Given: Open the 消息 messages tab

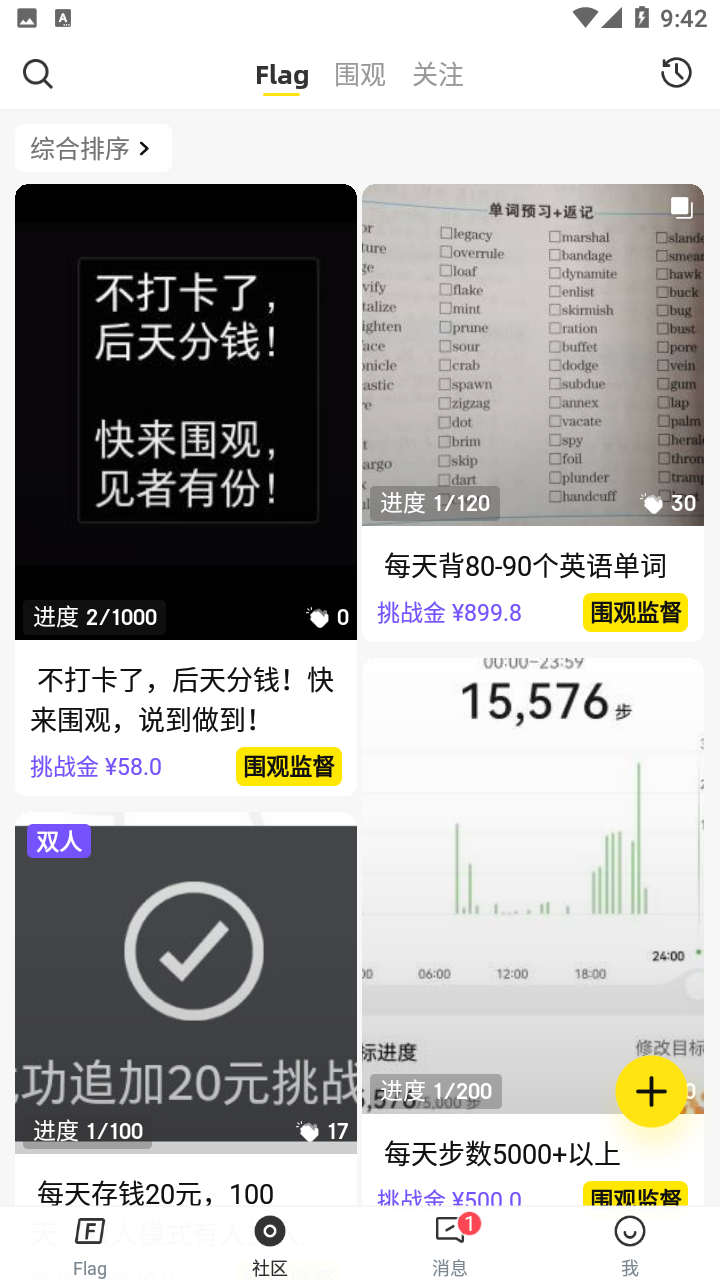Looking at the screenshot, I should click(450, 1246).
